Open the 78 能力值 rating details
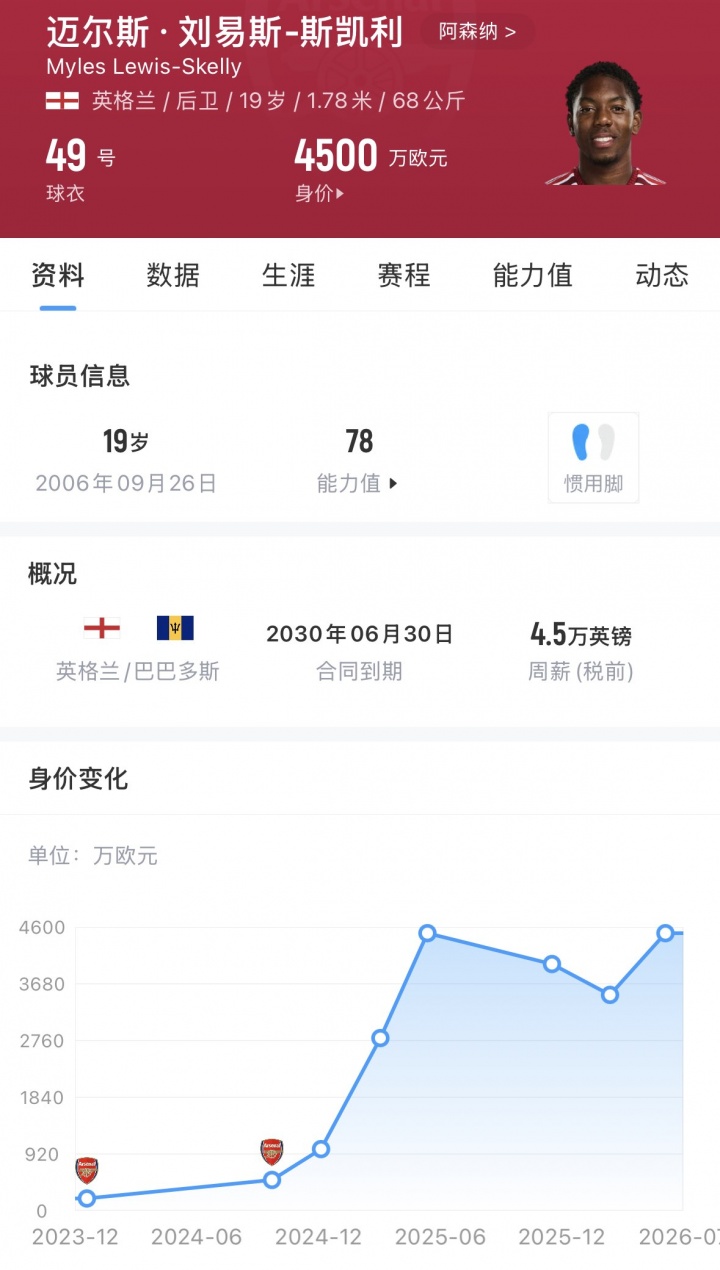 (x=358, y=461)
